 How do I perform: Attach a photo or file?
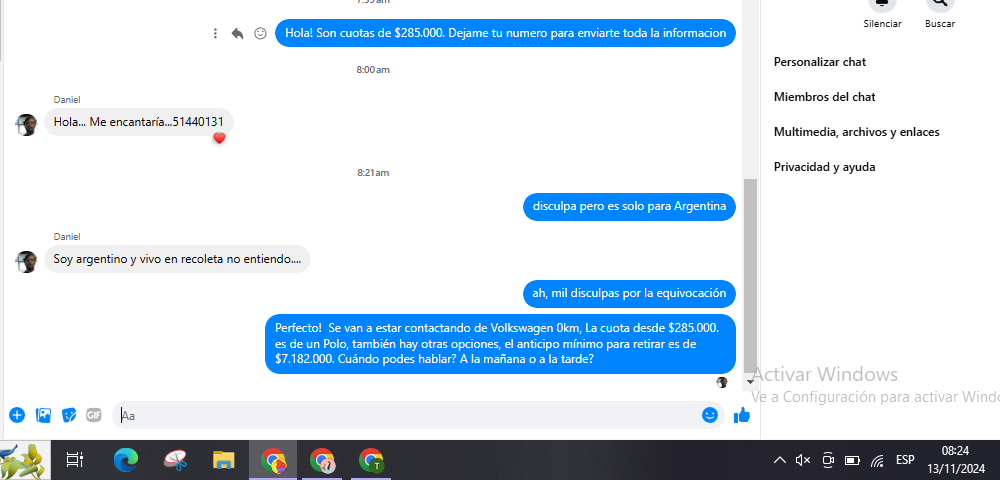click(43, 415)
